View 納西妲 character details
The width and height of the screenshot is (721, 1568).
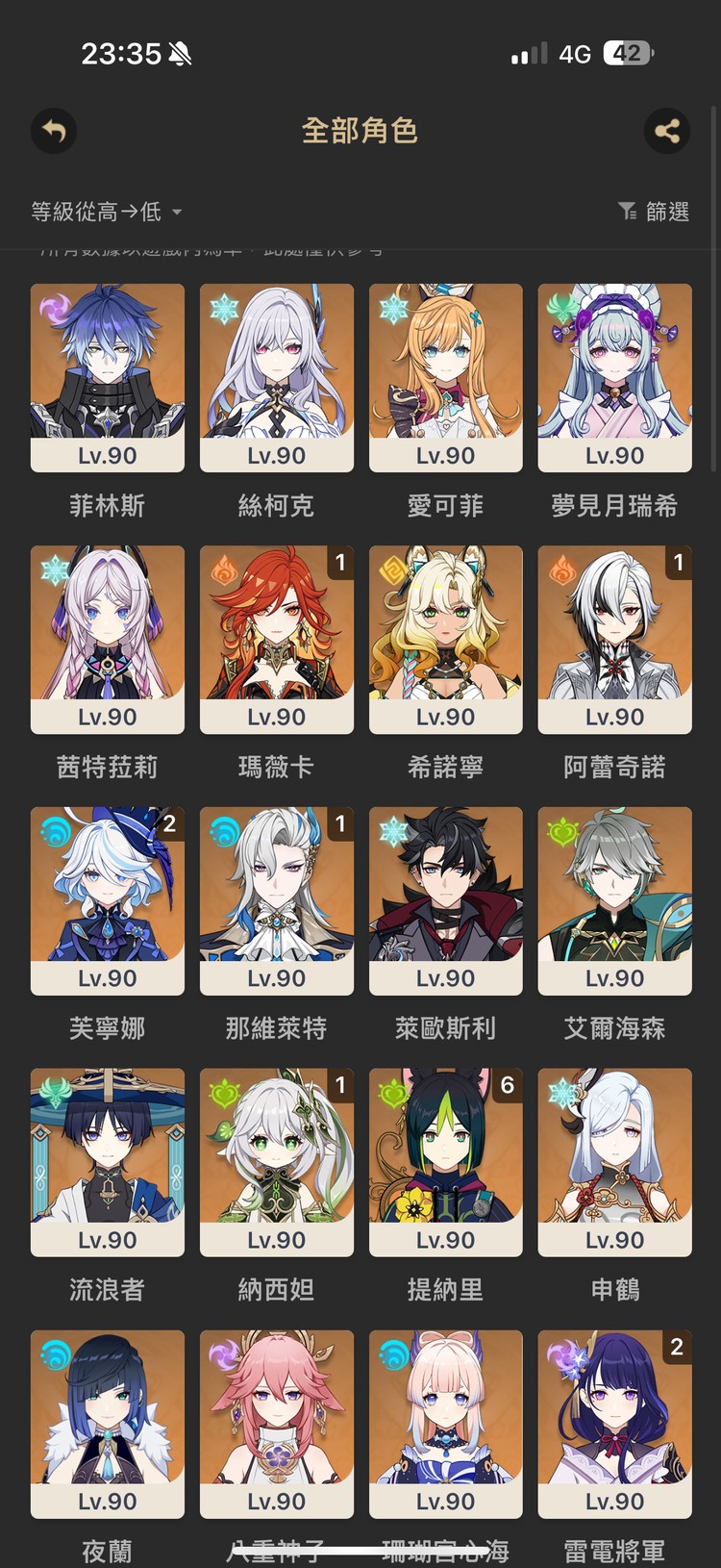click(277, 1162)
